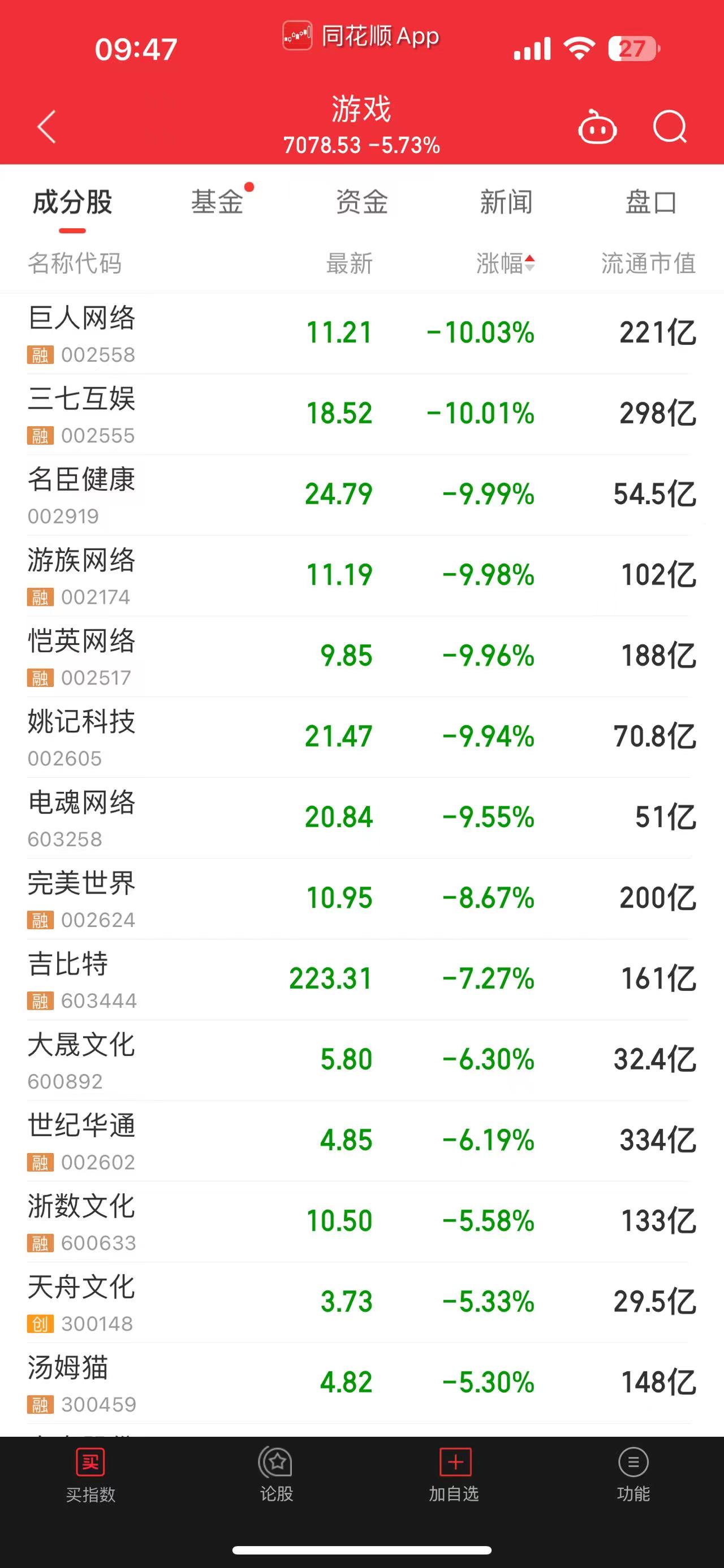Open 三七互娱 stock row
Screen dimensions: 724x1568
tap(361, 414)
